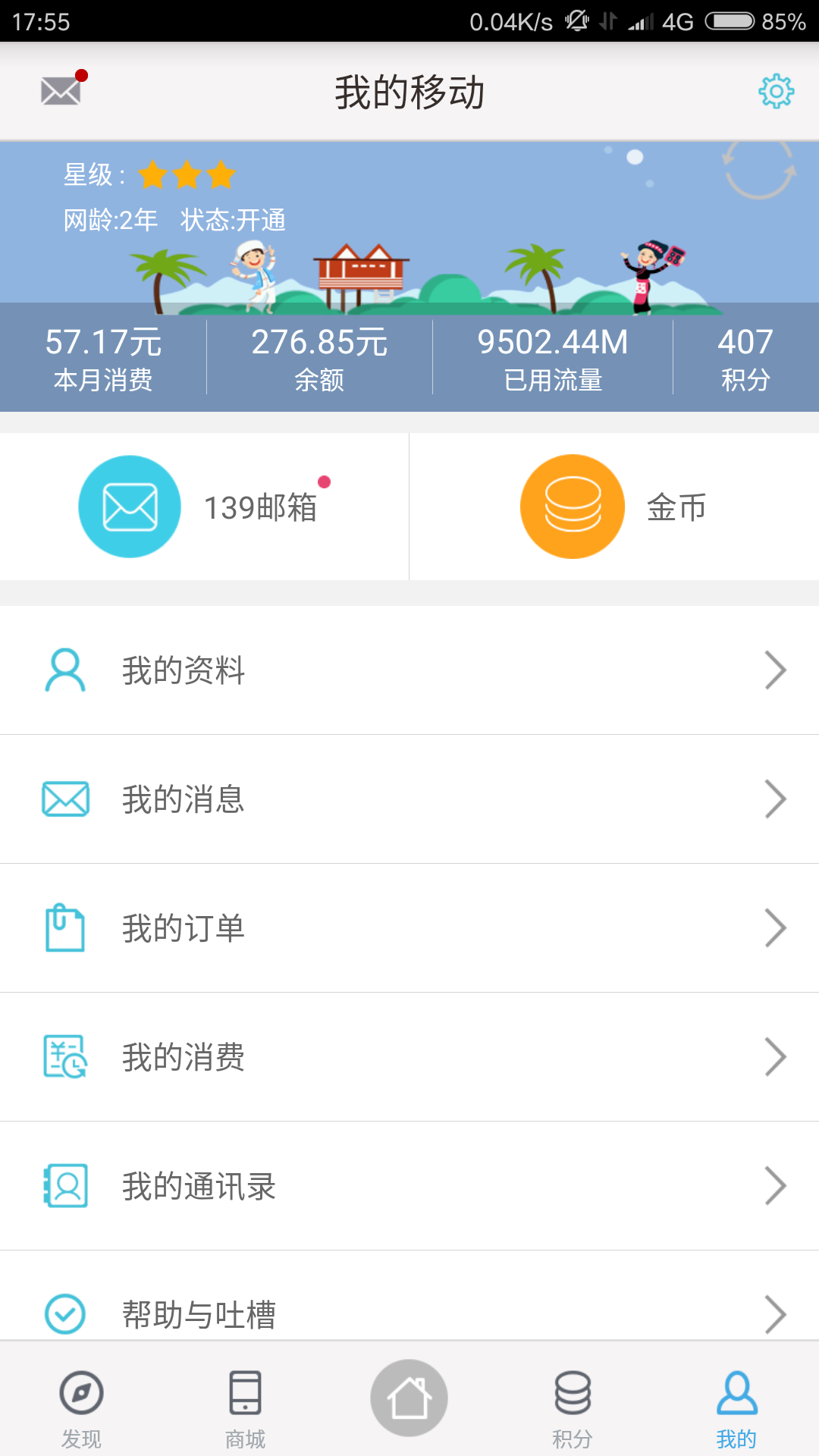Expand the 我的消息 row via its chevron
The height and width of the screenshot is (1456, 819).
[777, 799]
